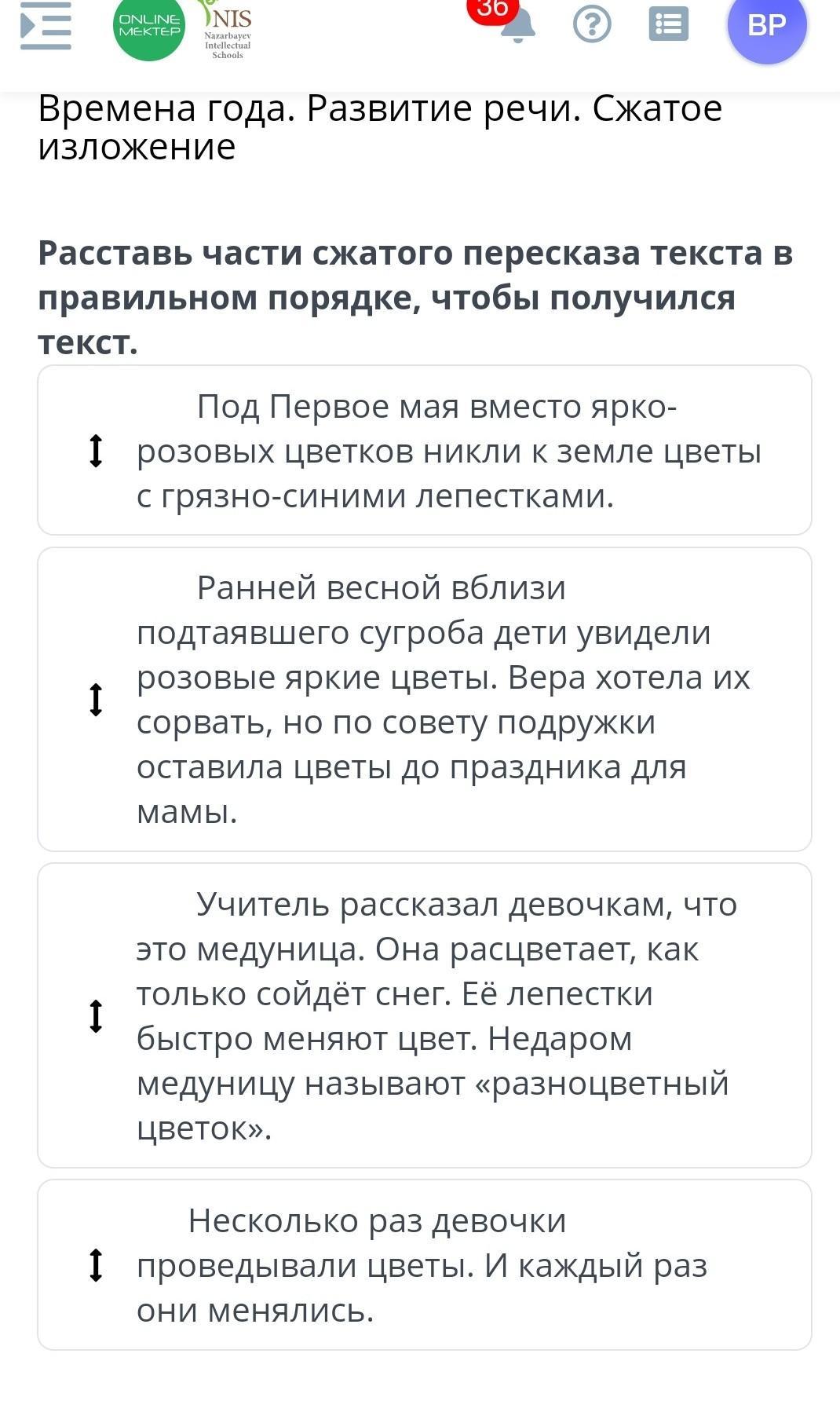Select the card starting "Несколько раз девочки"
Image resolution: width=840 pixels, height=1412 pixels.
[x=425, y=1265]
